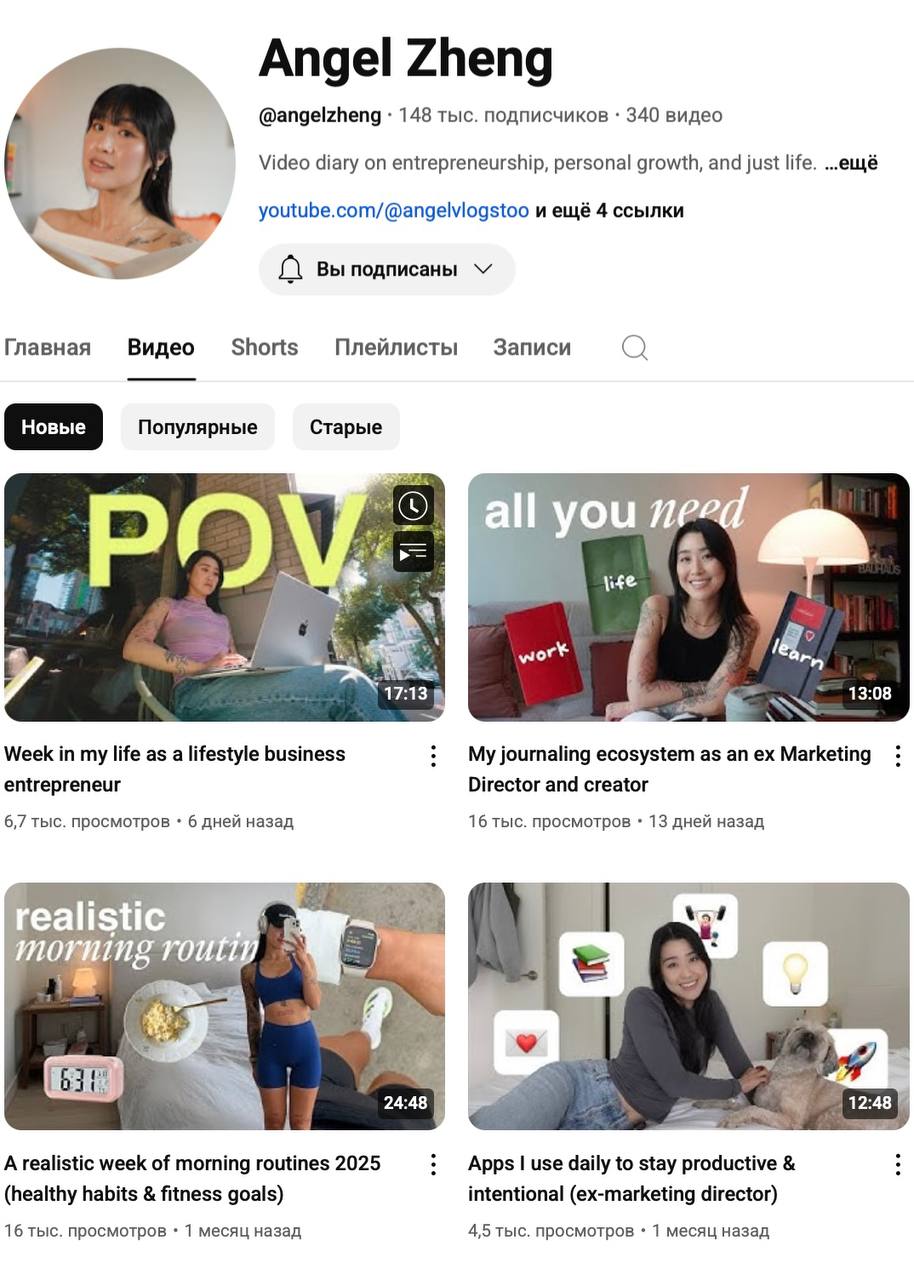Switch to the Главная tab

(47, 348)
